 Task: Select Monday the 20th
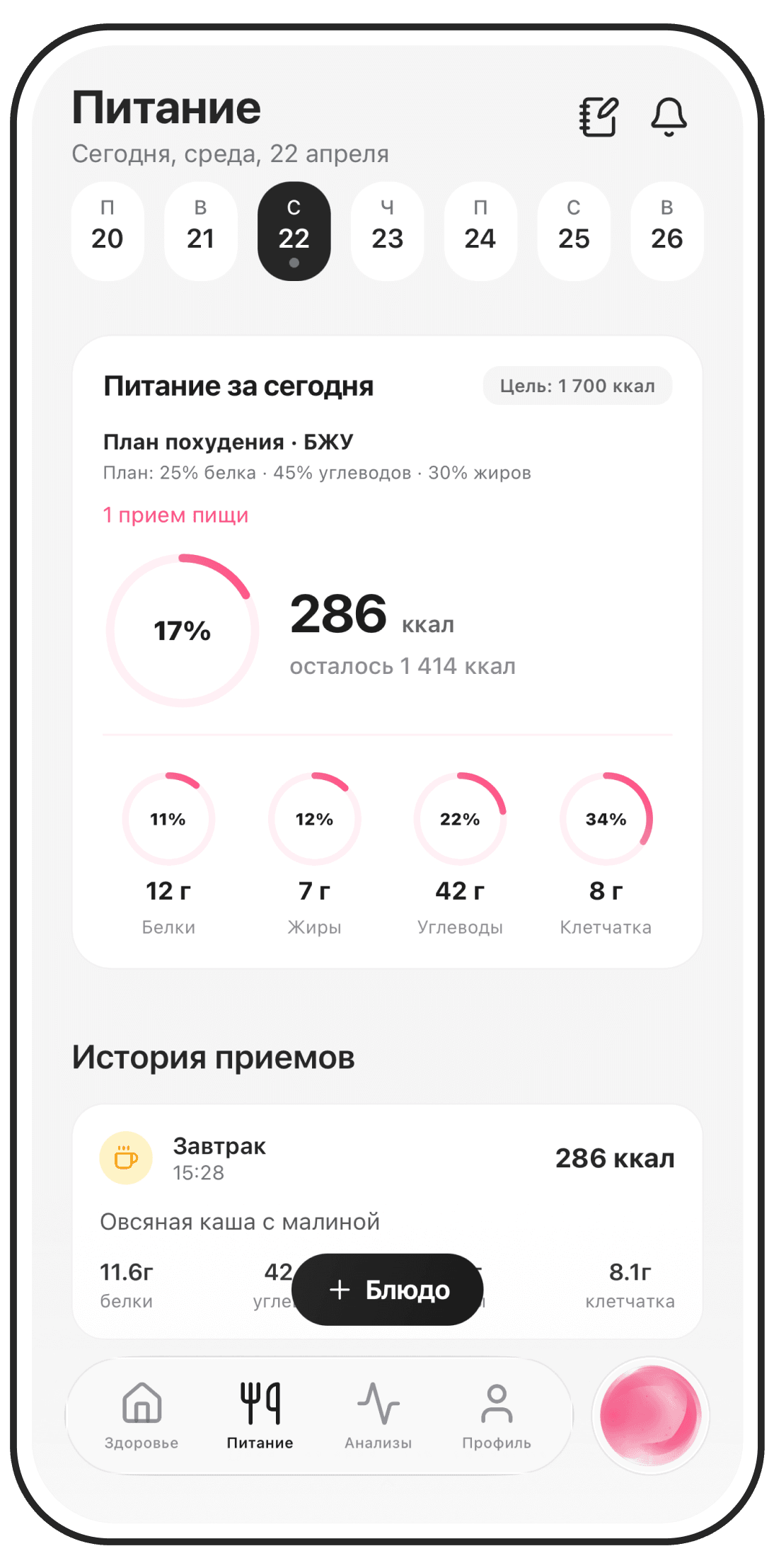click(x=108, y=231)
